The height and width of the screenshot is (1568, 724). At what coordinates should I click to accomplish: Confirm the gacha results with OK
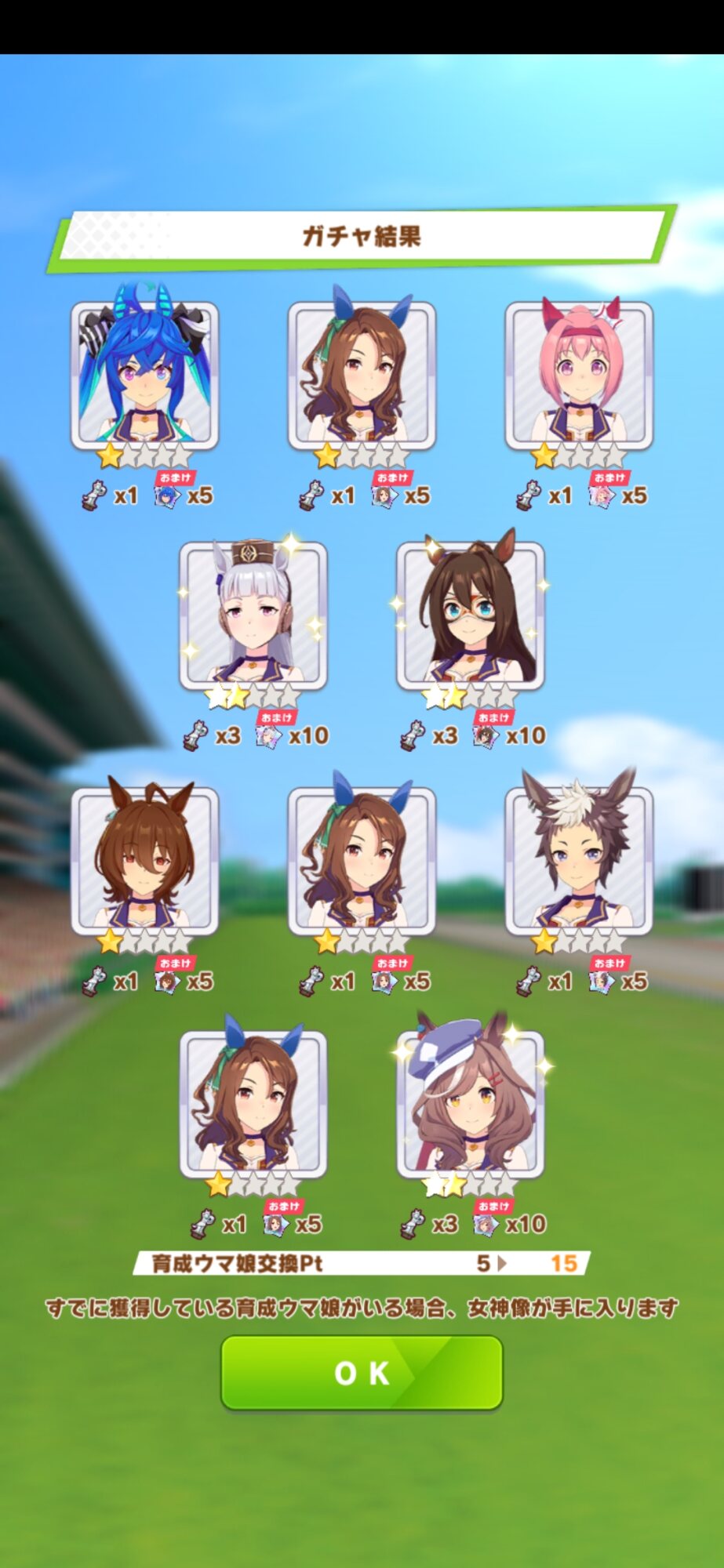pyautogui.click(x=362, y=1373)
